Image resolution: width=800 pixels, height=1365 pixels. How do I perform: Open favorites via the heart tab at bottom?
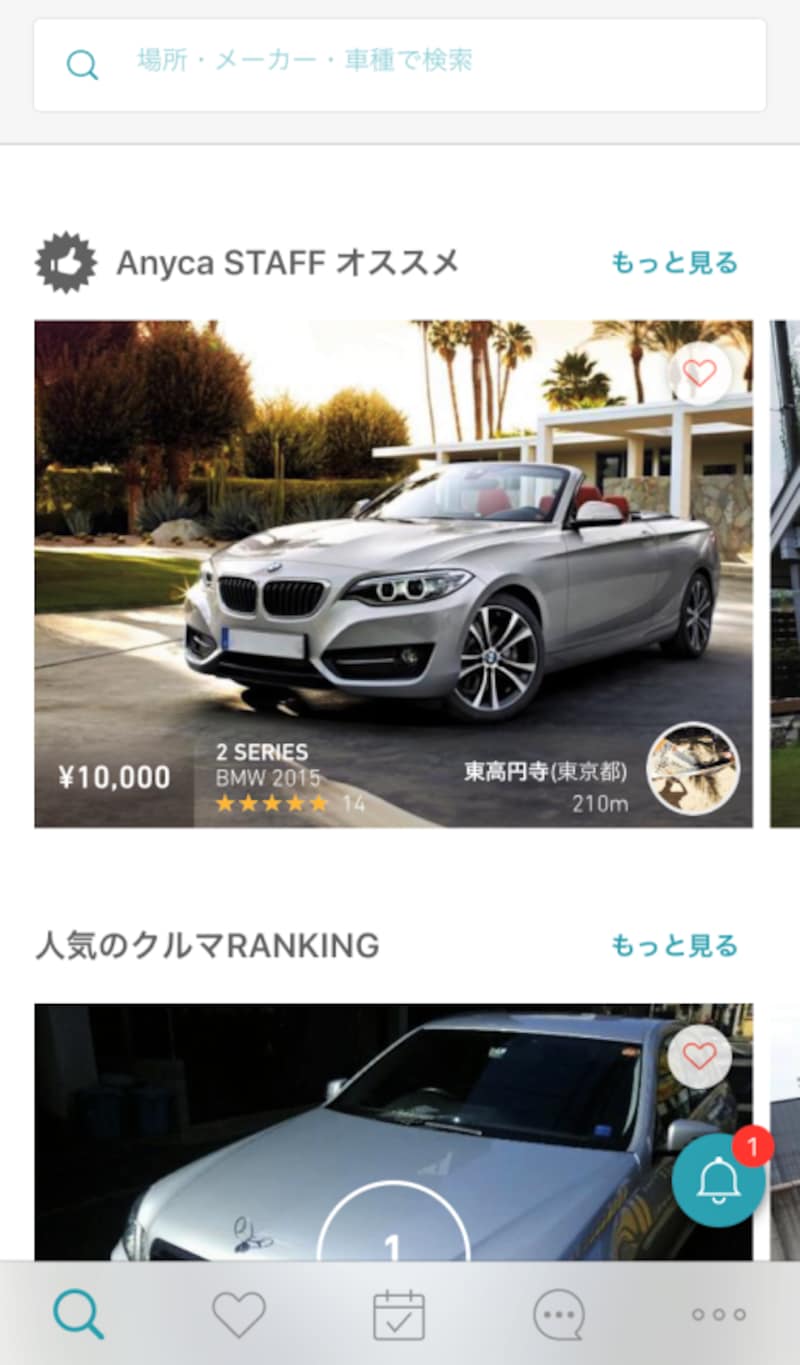pyautogui.click(x=240, y=1313)
